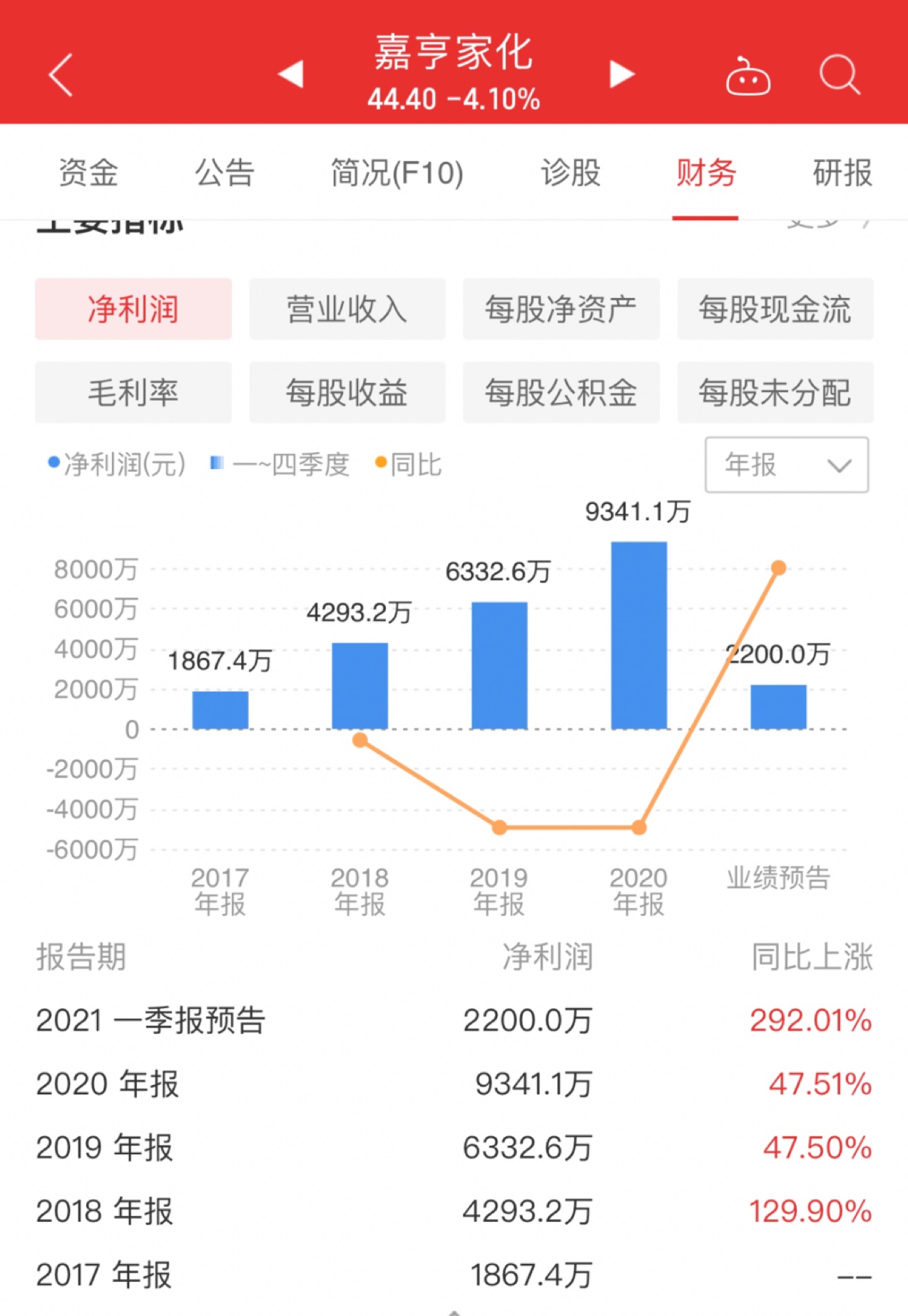This screenshot has height=1316, width=908.
Task: Select the 每股现金流 metric
Action: (775, 309)
